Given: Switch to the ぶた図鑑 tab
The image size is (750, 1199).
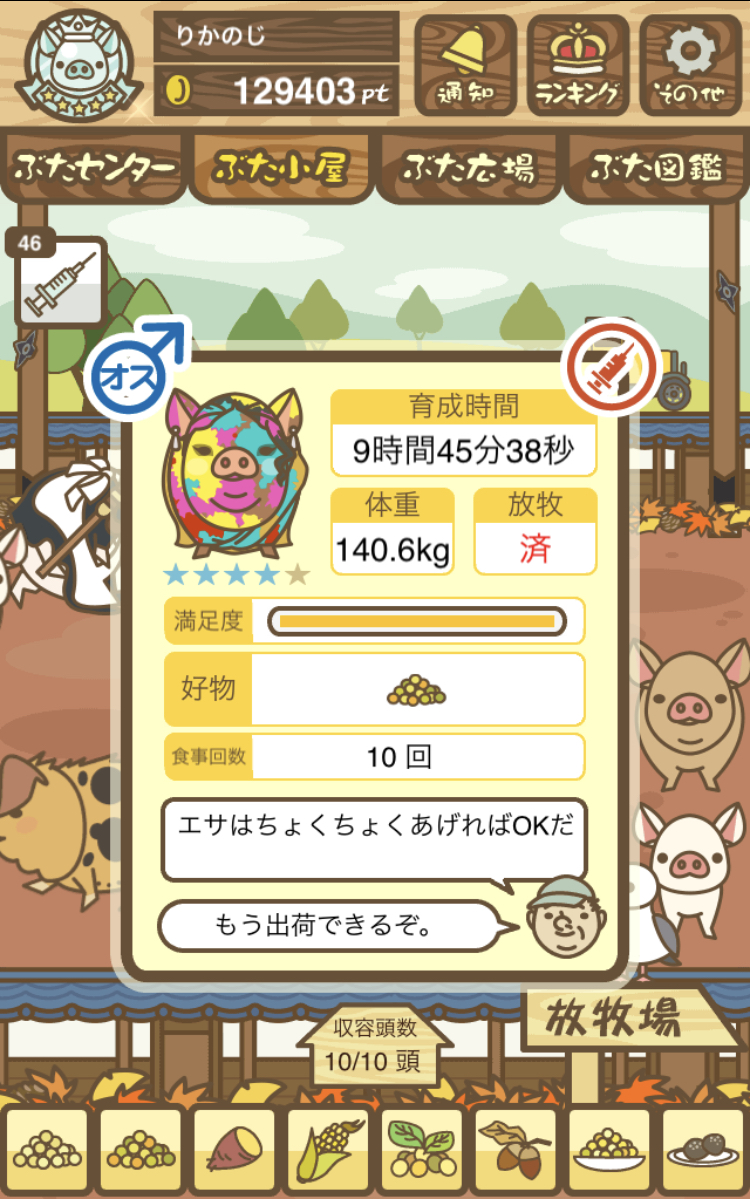Looking at the screenshot, I should click(656, 168).
